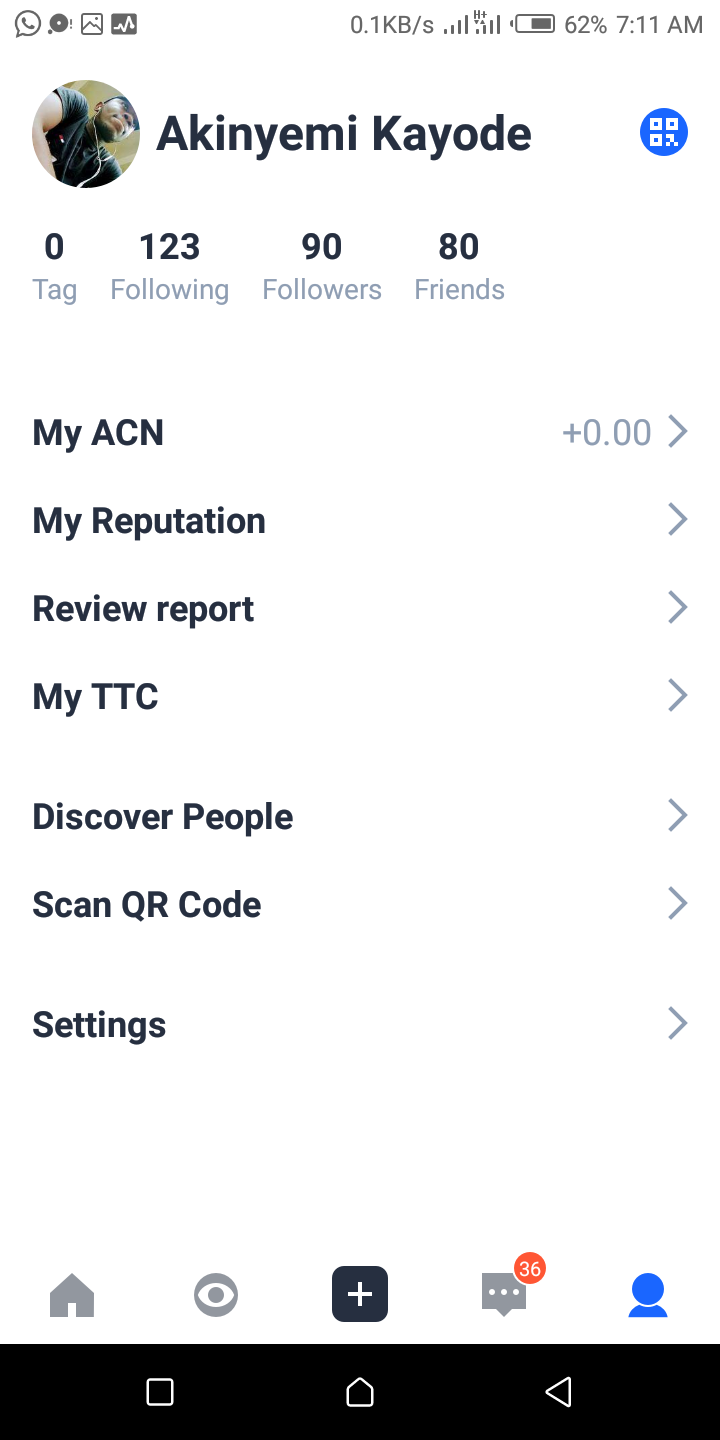This screenshot has height=1440, width=720.
Task: Switch to the Home tab
Action: click(x=72, y=1295)
